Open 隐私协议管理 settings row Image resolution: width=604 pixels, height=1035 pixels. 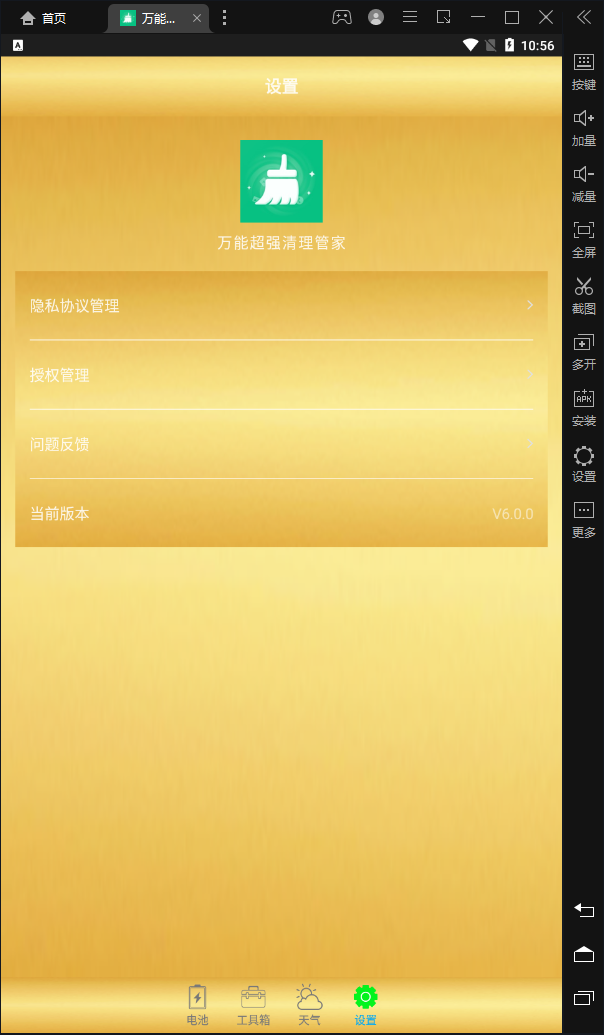pyautogui.click(x=281, y=306)
